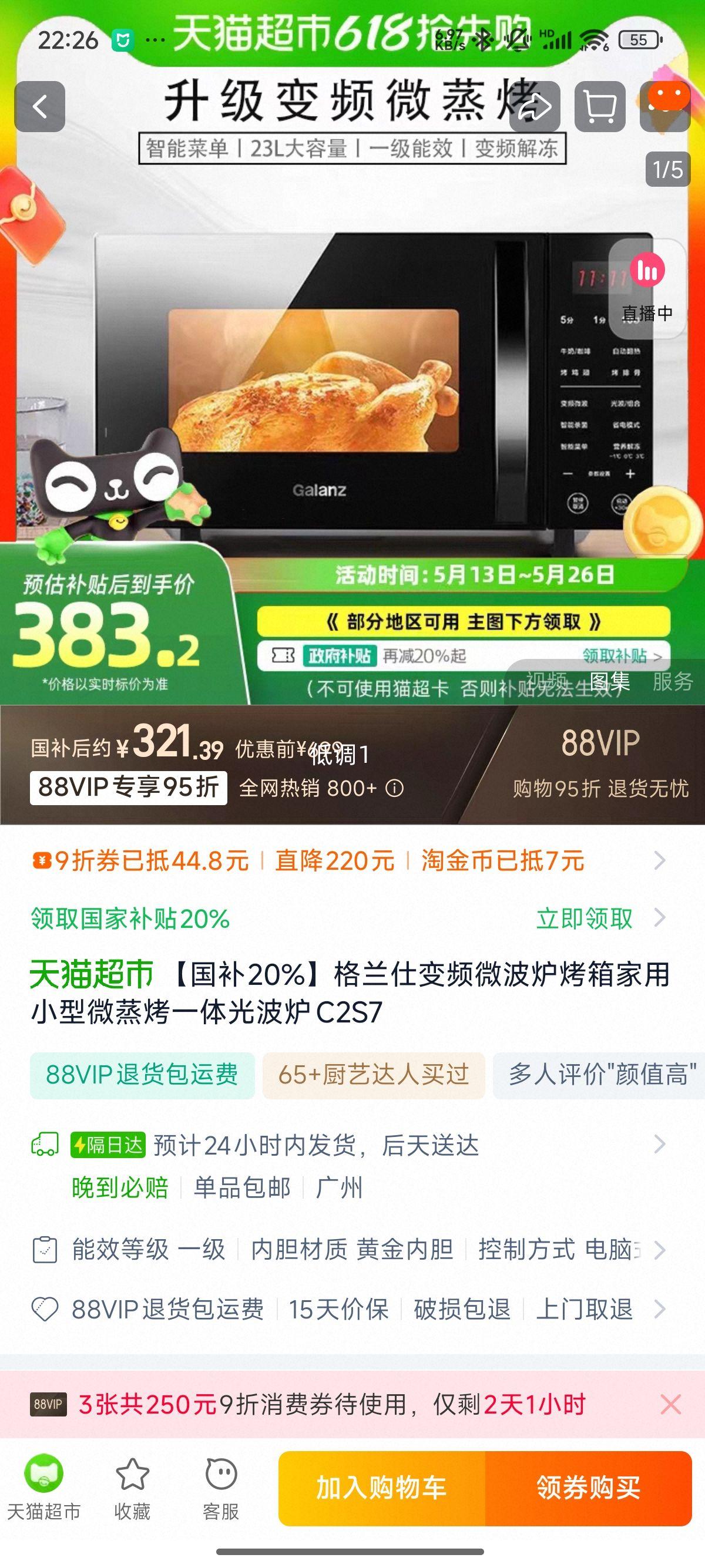This screenshot has width=705, height=1568.
Task: Dismiss the 88VIP coupon reminder banner
Action: [670, 1405]
